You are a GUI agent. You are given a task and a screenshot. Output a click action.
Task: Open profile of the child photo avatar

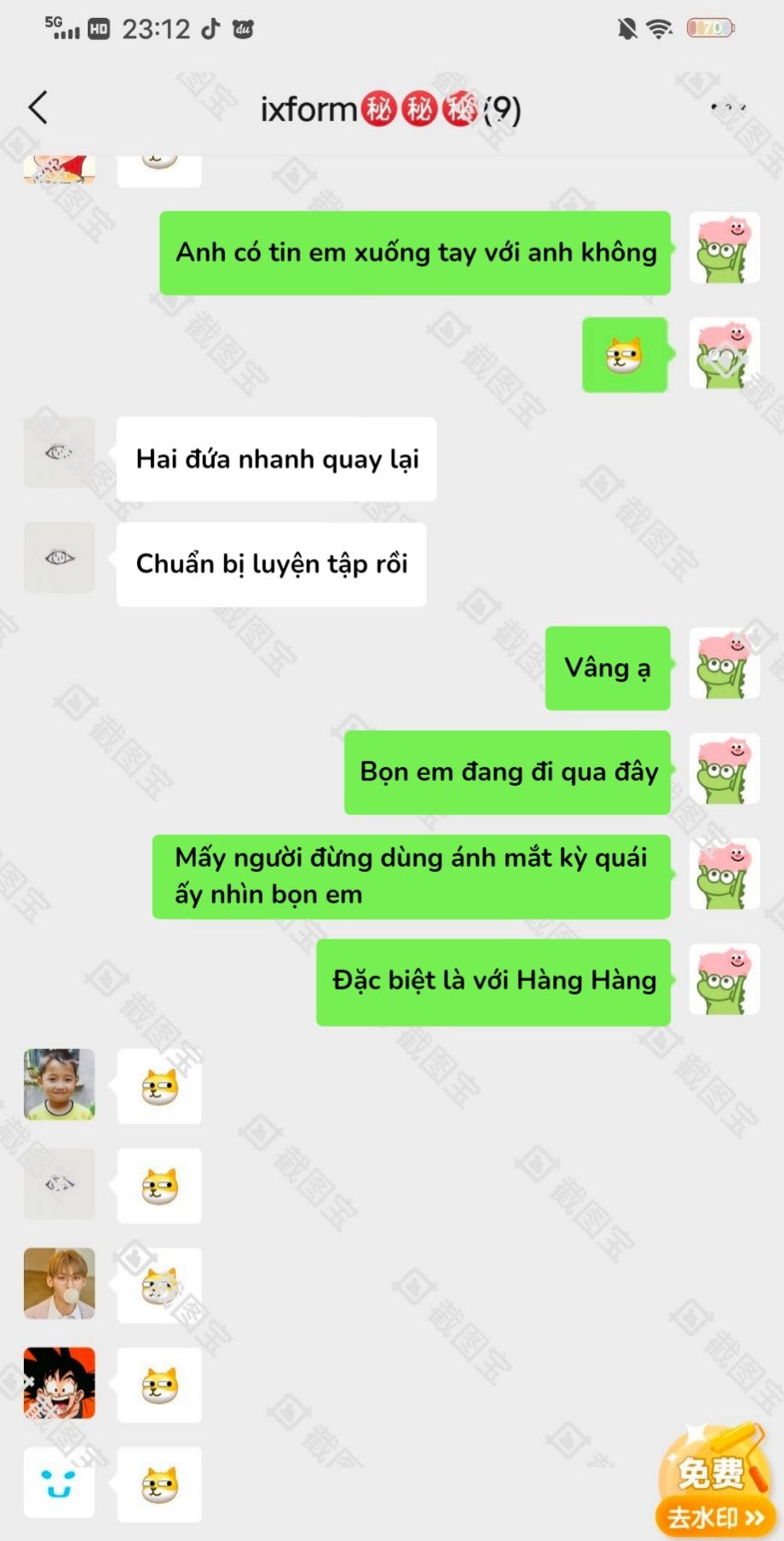pos(59,1084)
